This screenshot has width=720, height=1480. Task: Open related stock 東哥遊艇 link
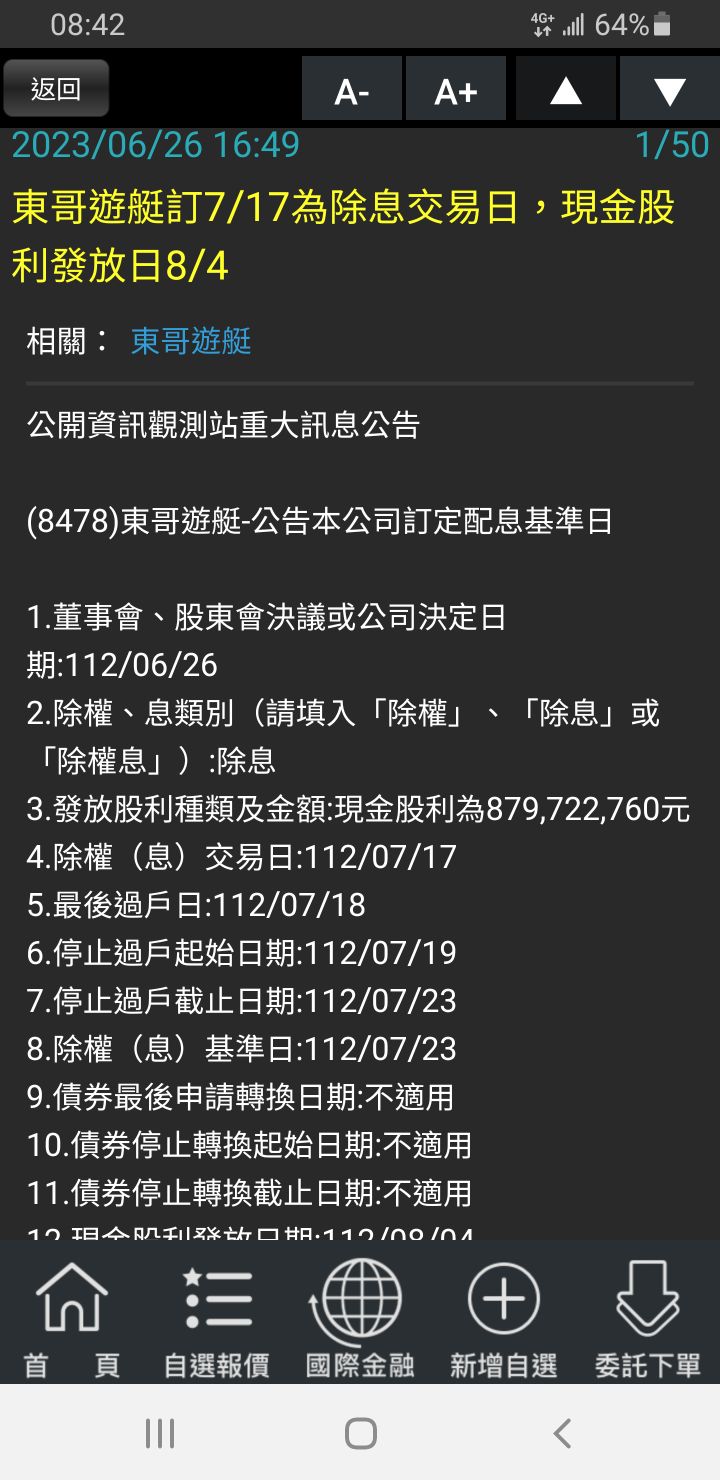coord(191,342)
